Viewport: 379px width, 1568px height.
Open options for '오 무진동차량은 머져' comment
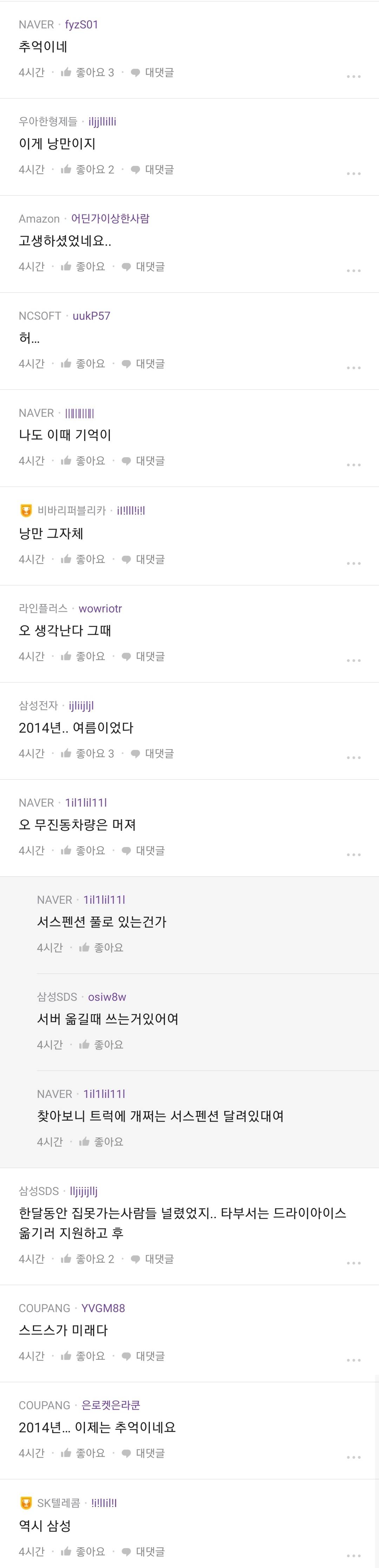353,855
